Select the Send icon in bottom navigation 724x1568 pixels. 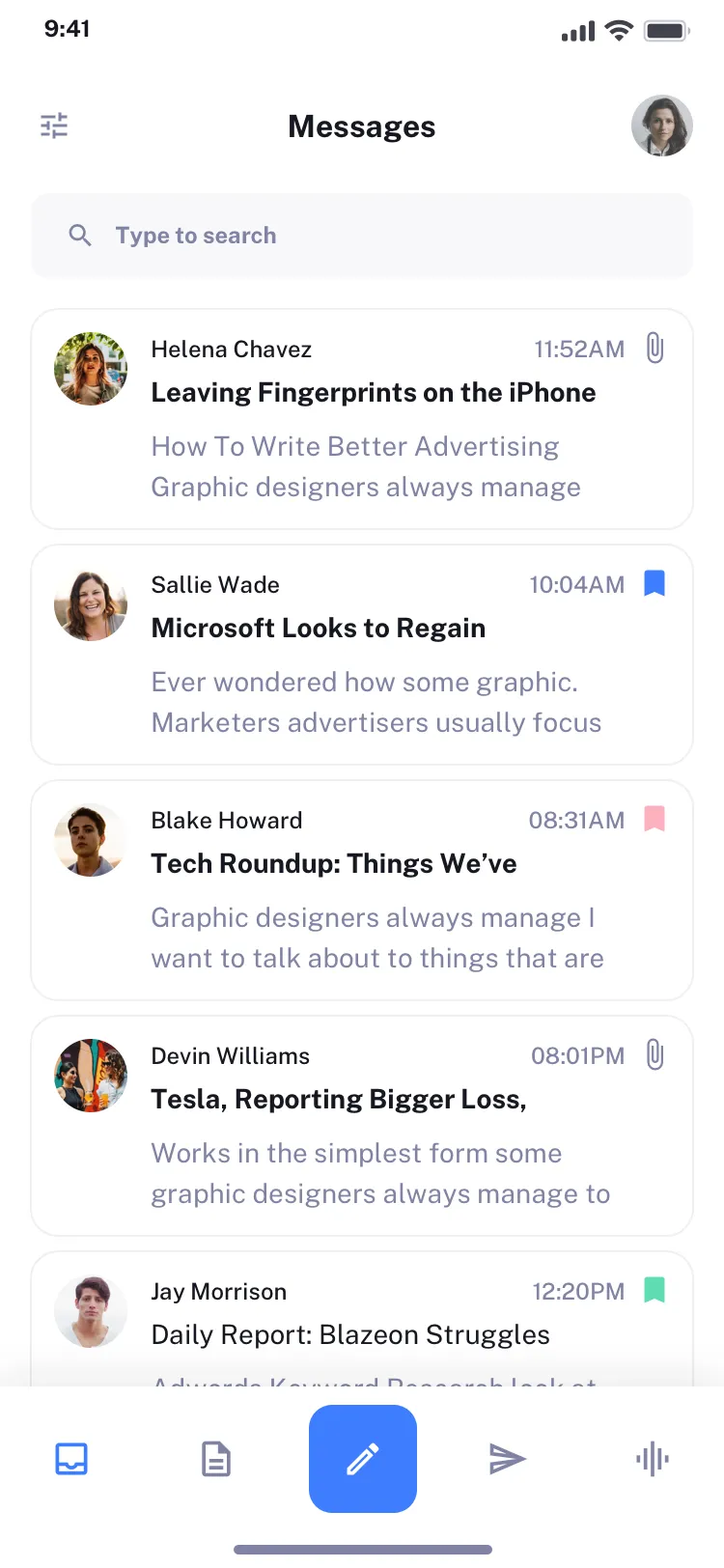[506, 1459]
